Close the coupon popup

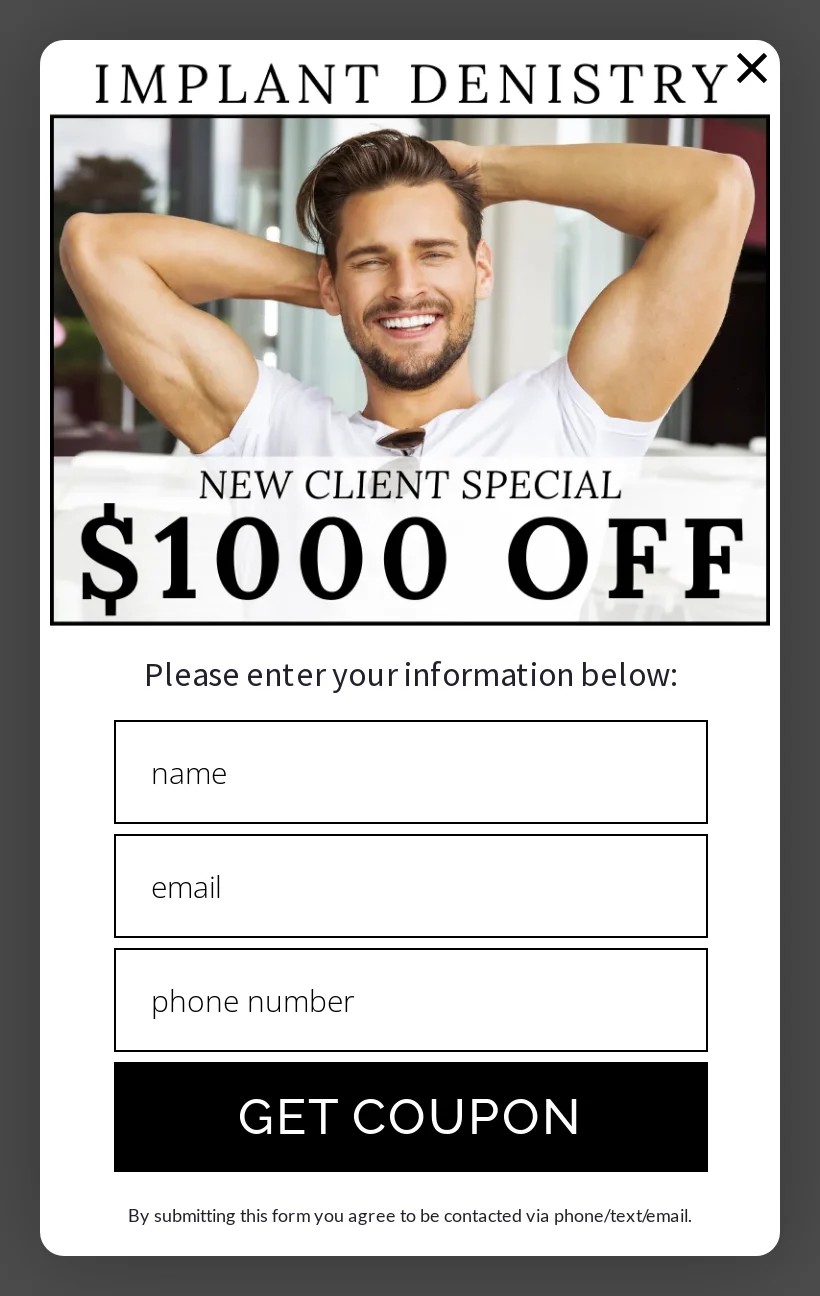pos(751,68)
